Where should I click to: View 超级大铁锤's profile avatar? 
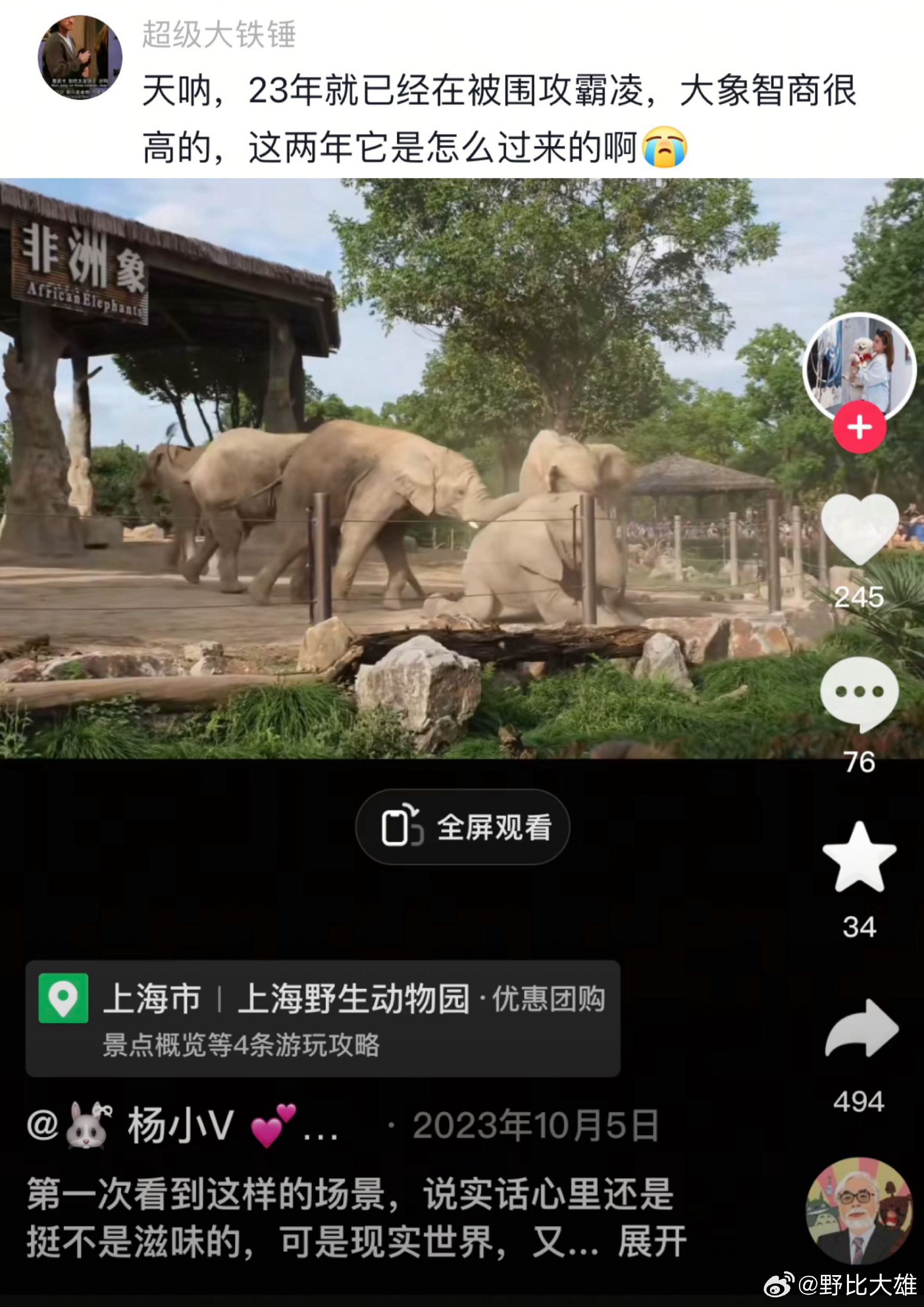(x=79, y=57)
